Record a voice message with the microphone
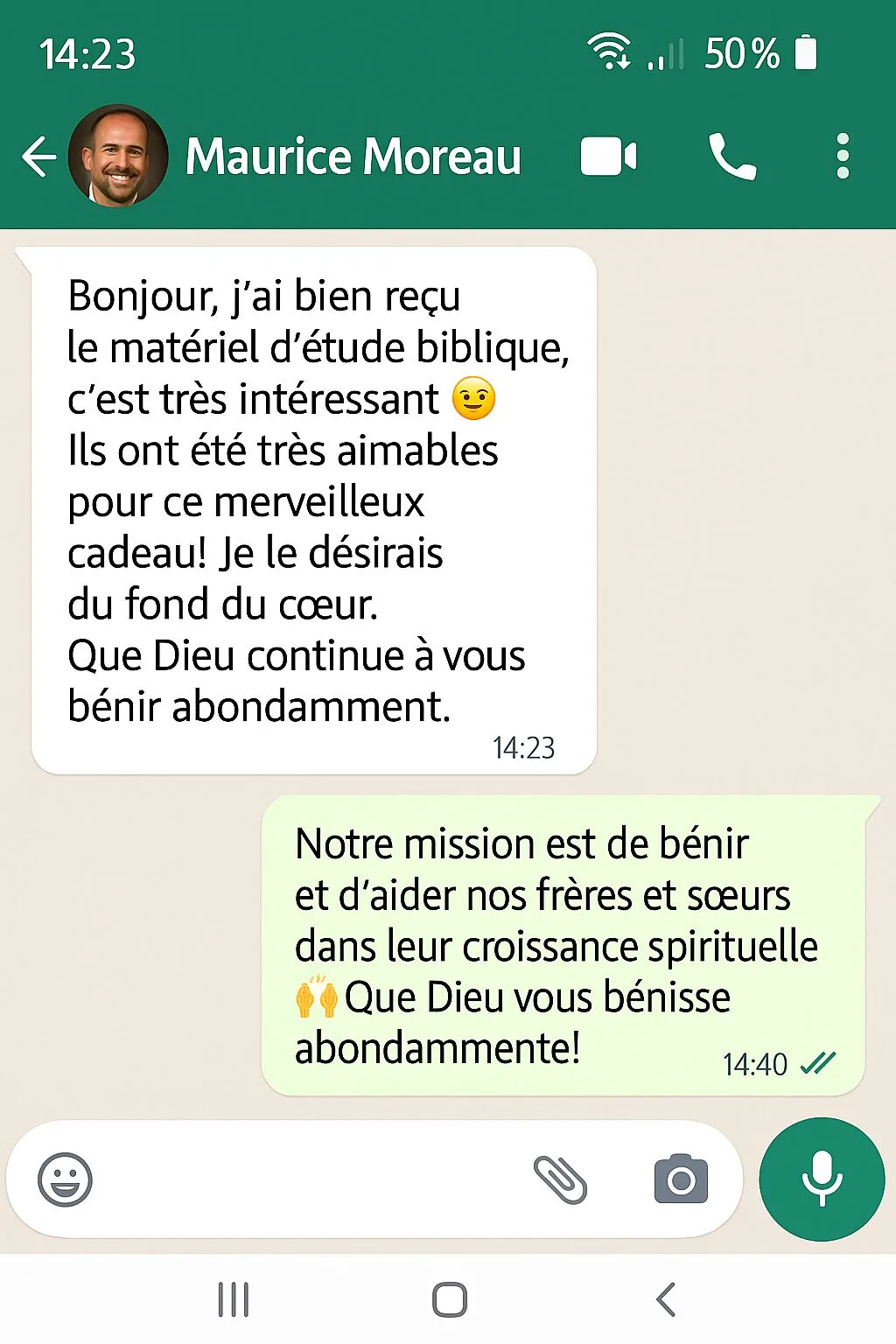The image size is (896, 1344). 822,1179
